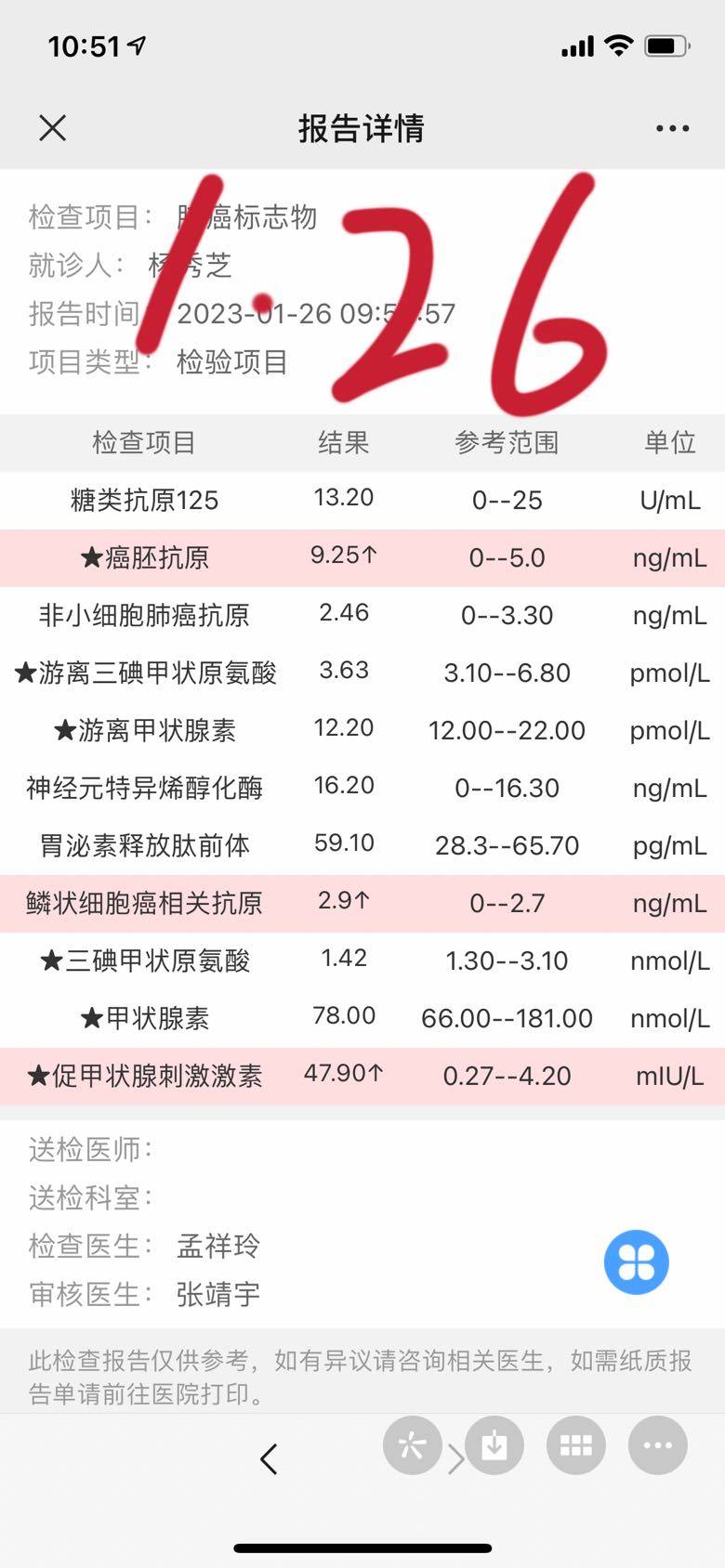725x1568 pixels.
Task: Tap the gray spark-shaped bottom icon
Action: coord(412,1445)
